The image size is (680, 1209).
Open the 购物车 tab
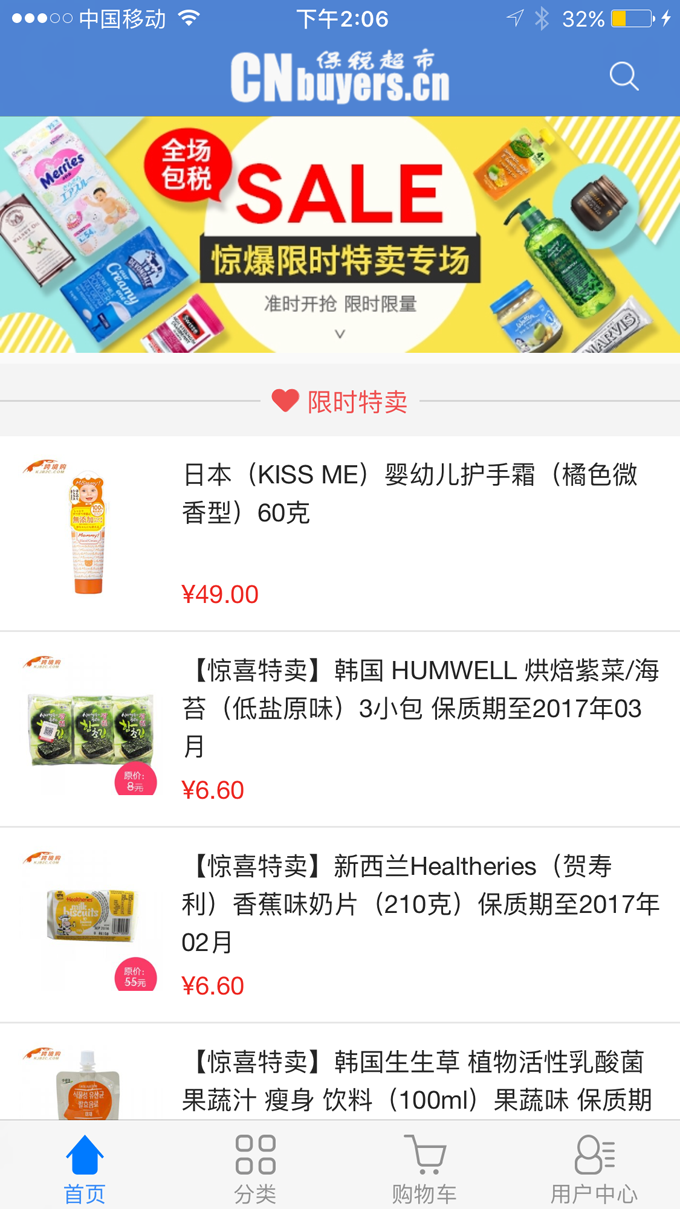click(425, 1167)
